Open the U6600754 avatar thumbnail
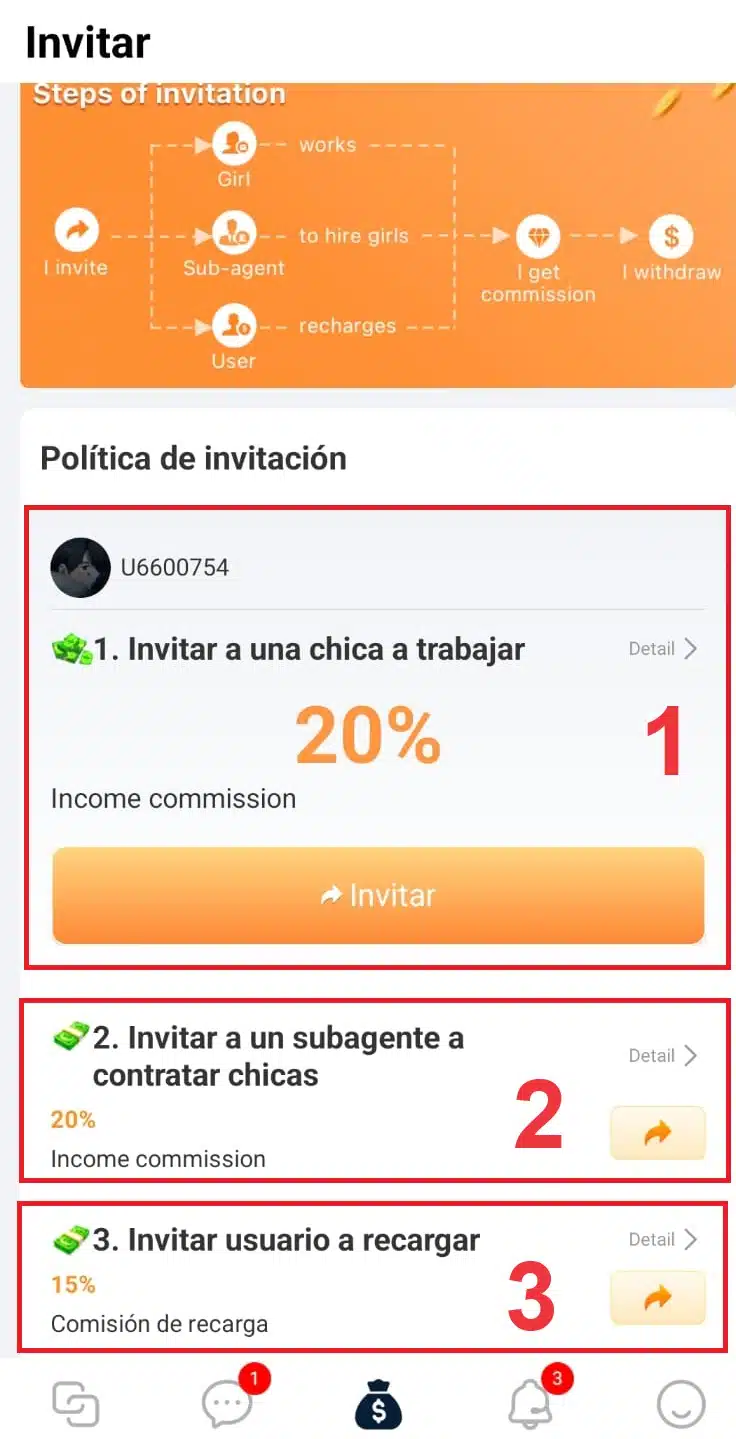736x1439 pixels. pos(80,567)
